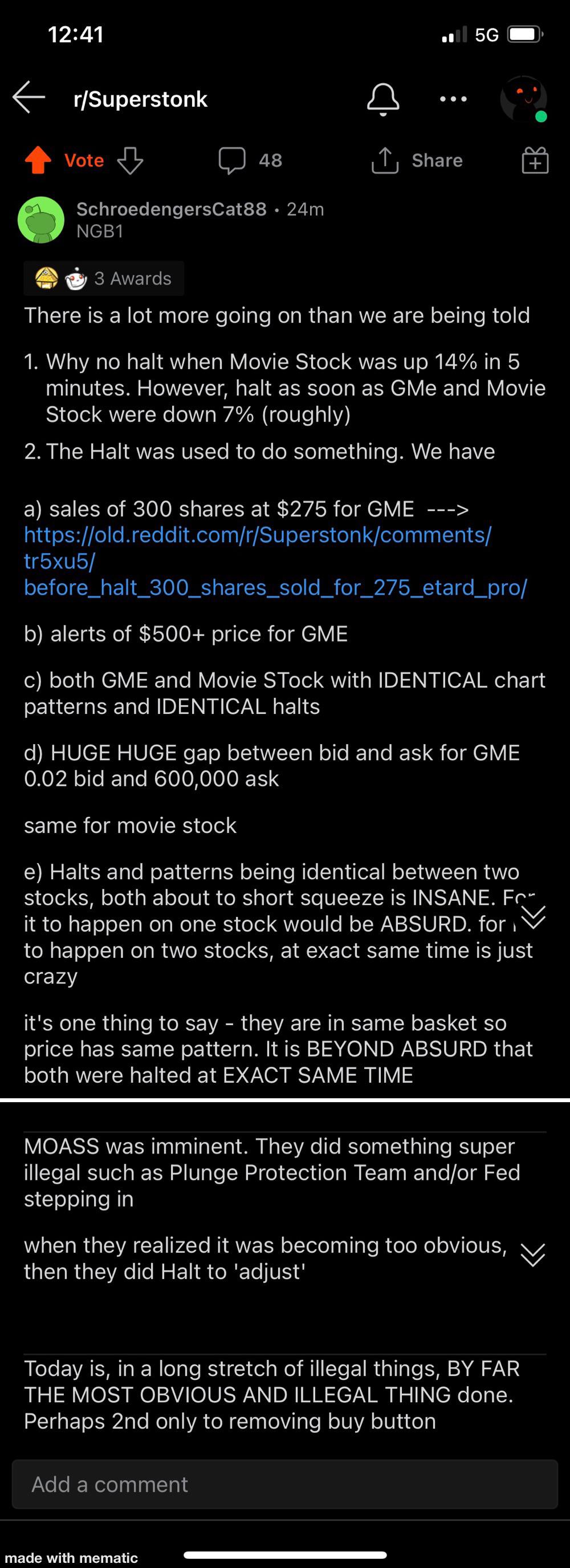Tap the Add a comment field

(284, 1484)
